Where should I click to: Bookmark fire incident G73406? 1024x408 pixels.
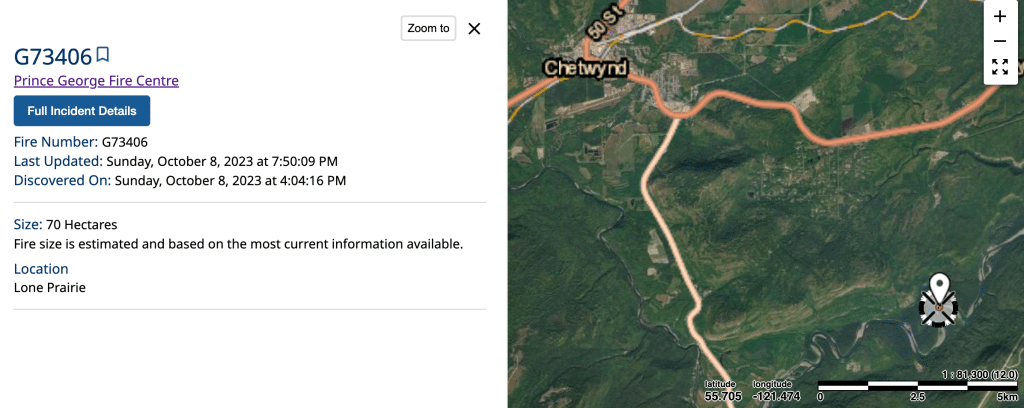pos(103,54)
